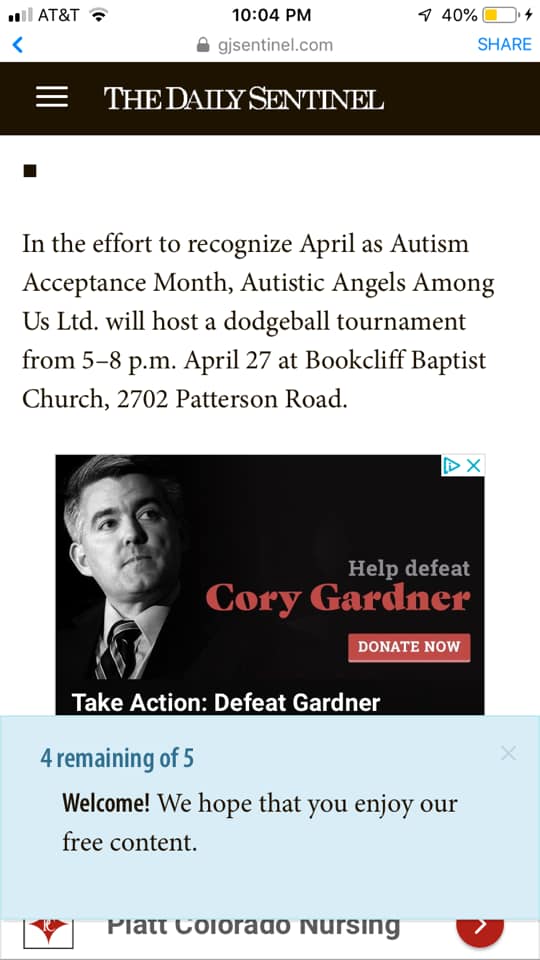Tap SHARE in the browser bar

coord(504,45)
